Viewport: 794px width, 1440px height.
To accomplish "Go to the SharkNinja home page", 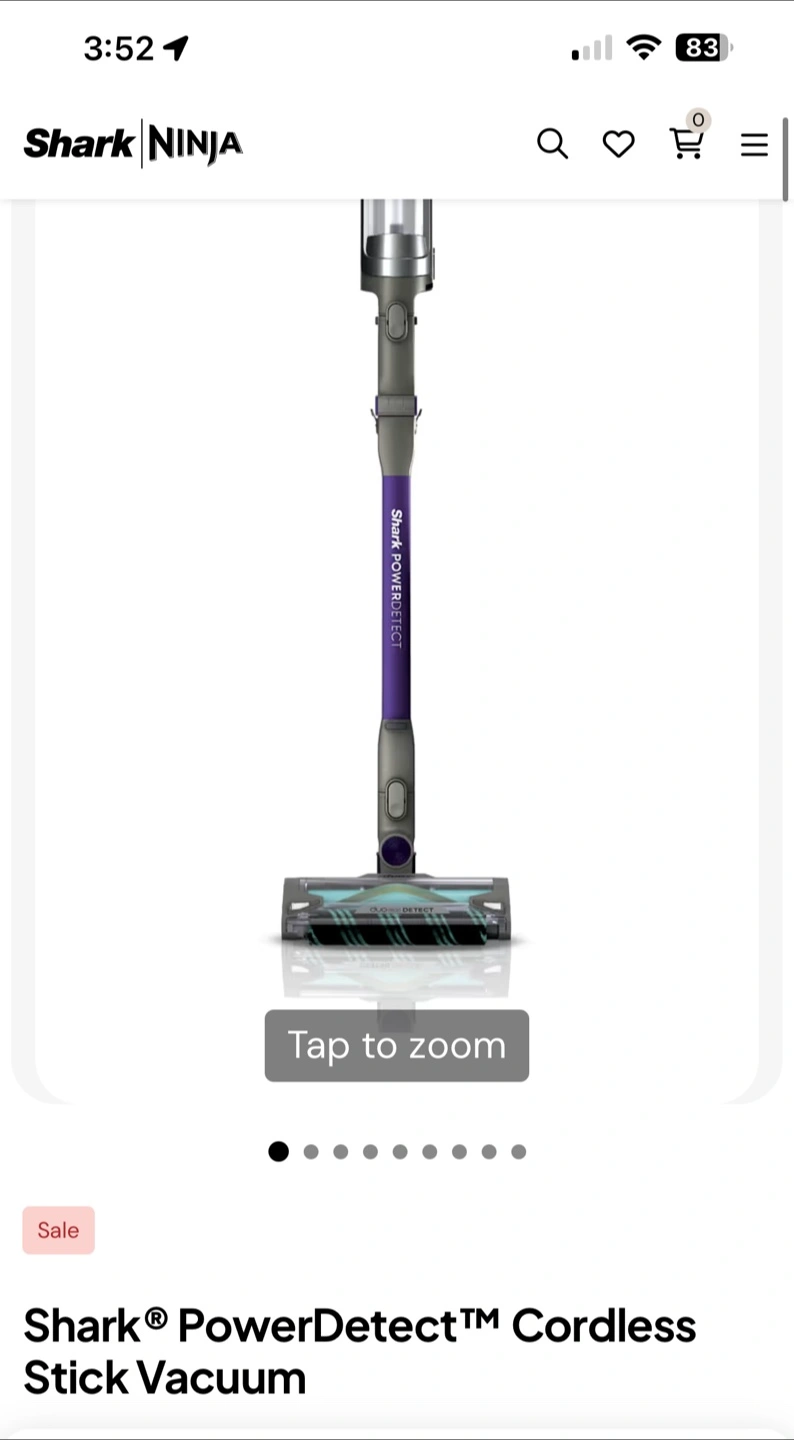I will pos(133,144).
